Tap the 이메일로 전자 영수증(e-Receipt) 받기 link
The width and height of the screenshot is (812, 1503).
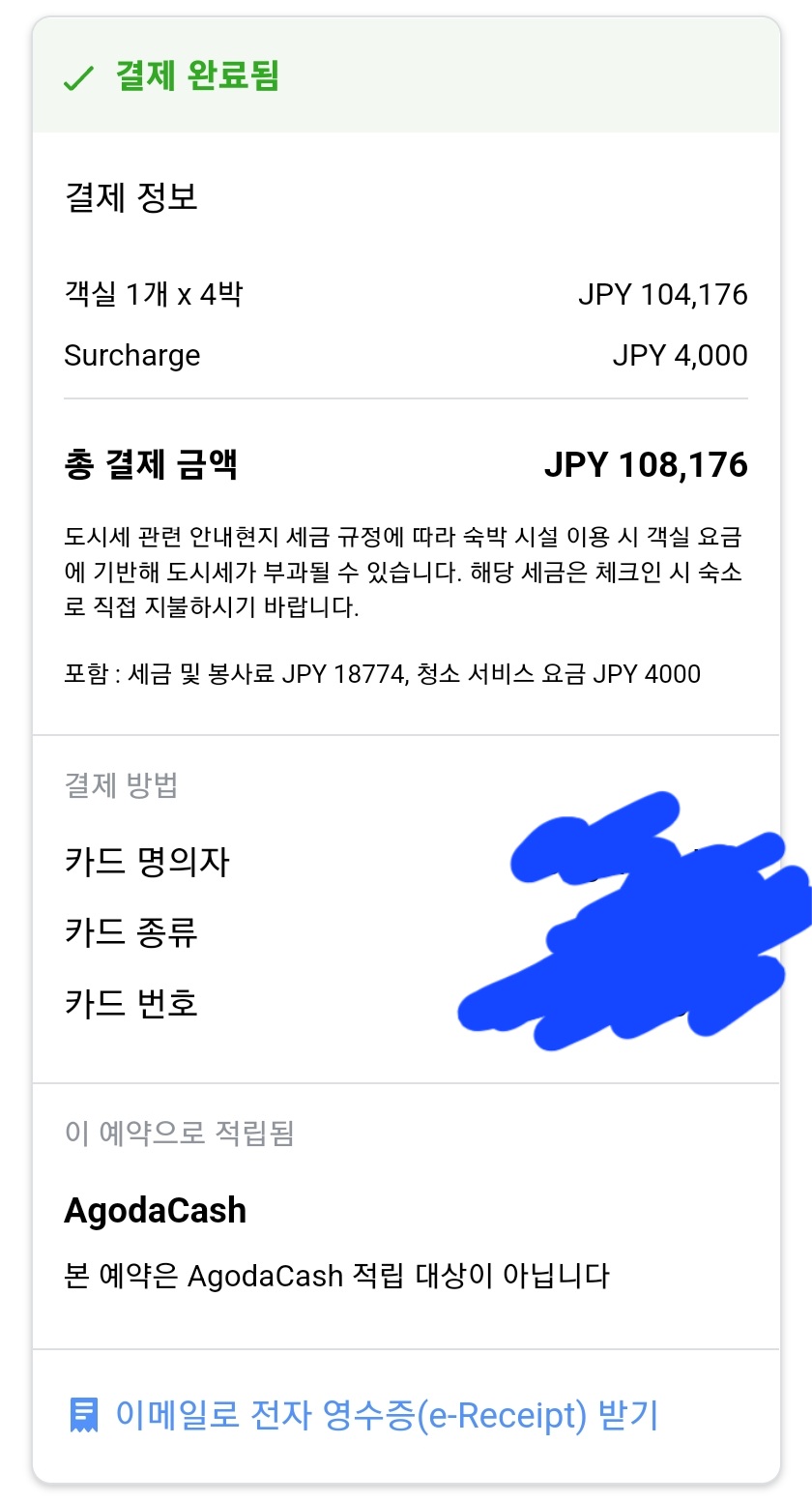click(385, 1415)
